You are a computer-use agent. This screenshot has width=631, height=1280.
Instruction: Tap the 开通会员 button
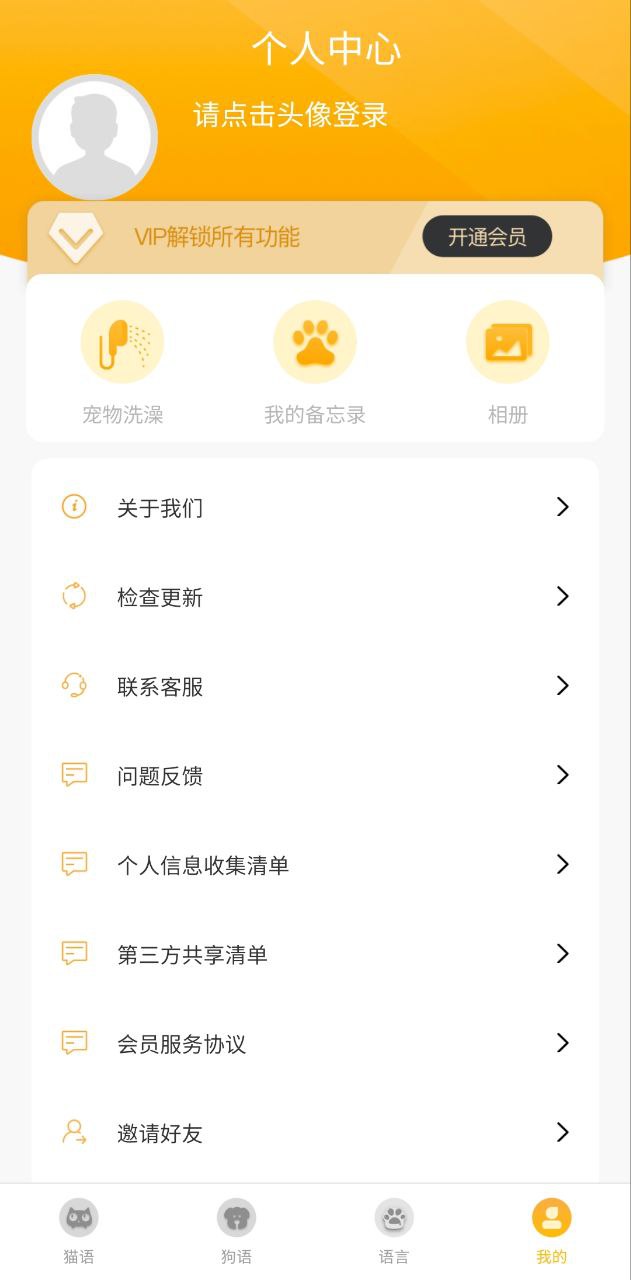pos(487,237)
